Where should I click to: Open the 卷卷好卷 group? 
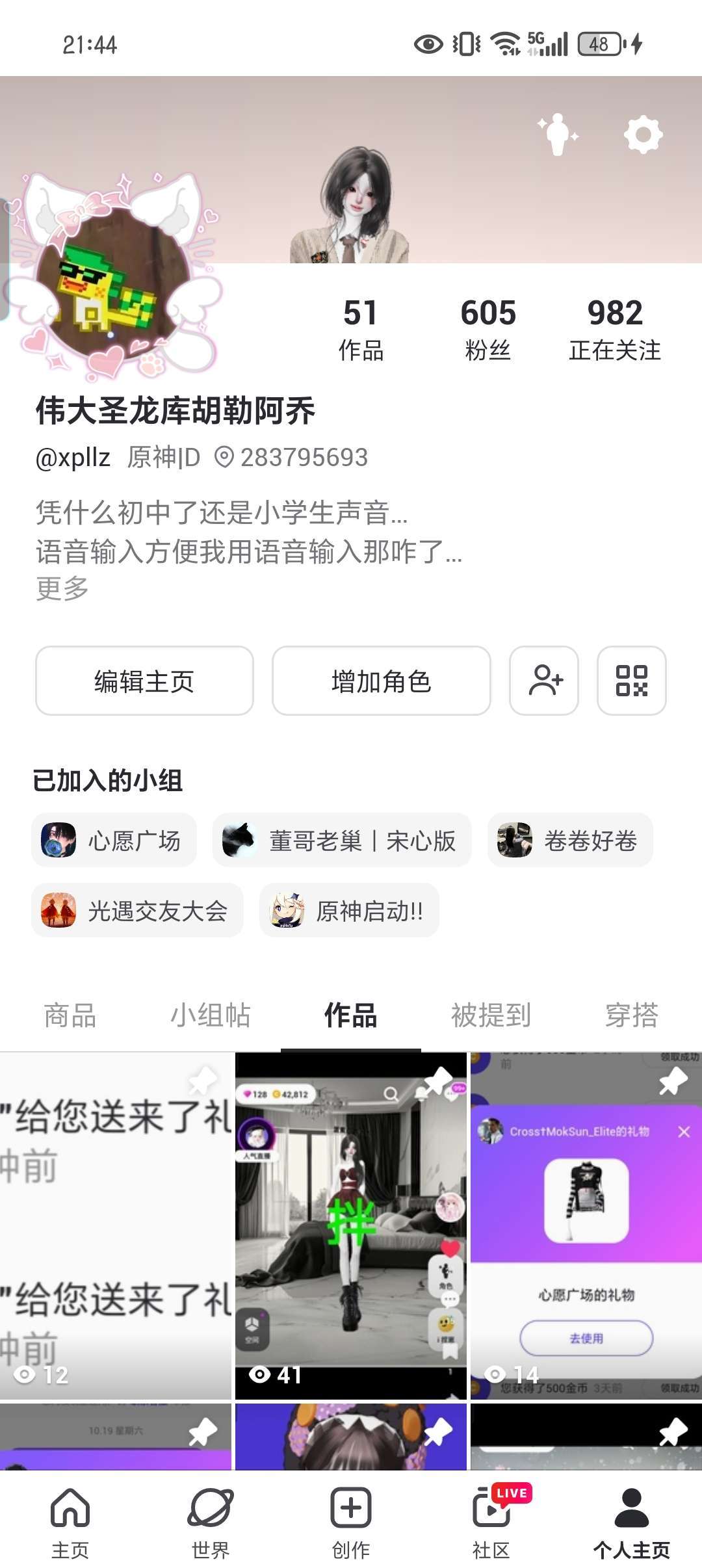570,840
